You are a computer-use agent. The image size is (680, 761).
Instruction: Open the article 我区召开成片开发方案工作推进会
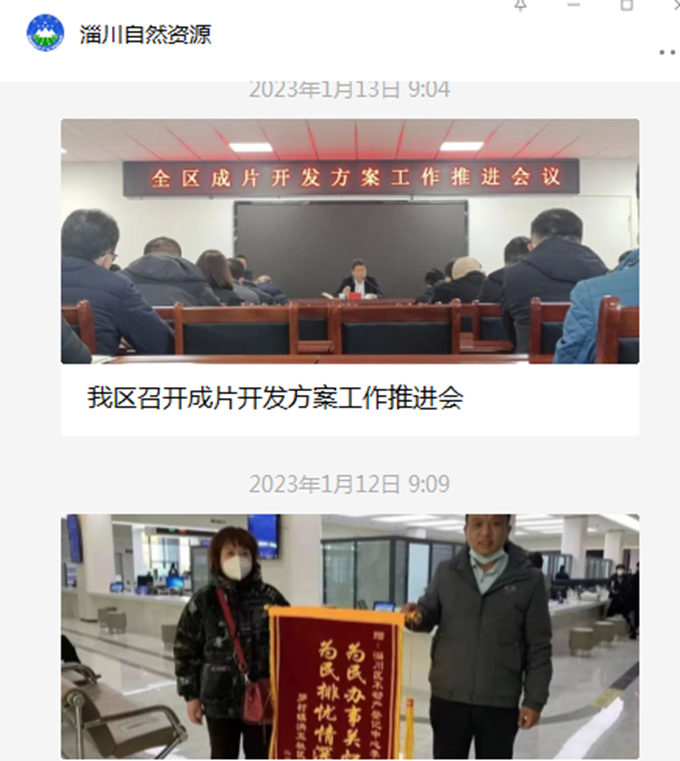276,399
